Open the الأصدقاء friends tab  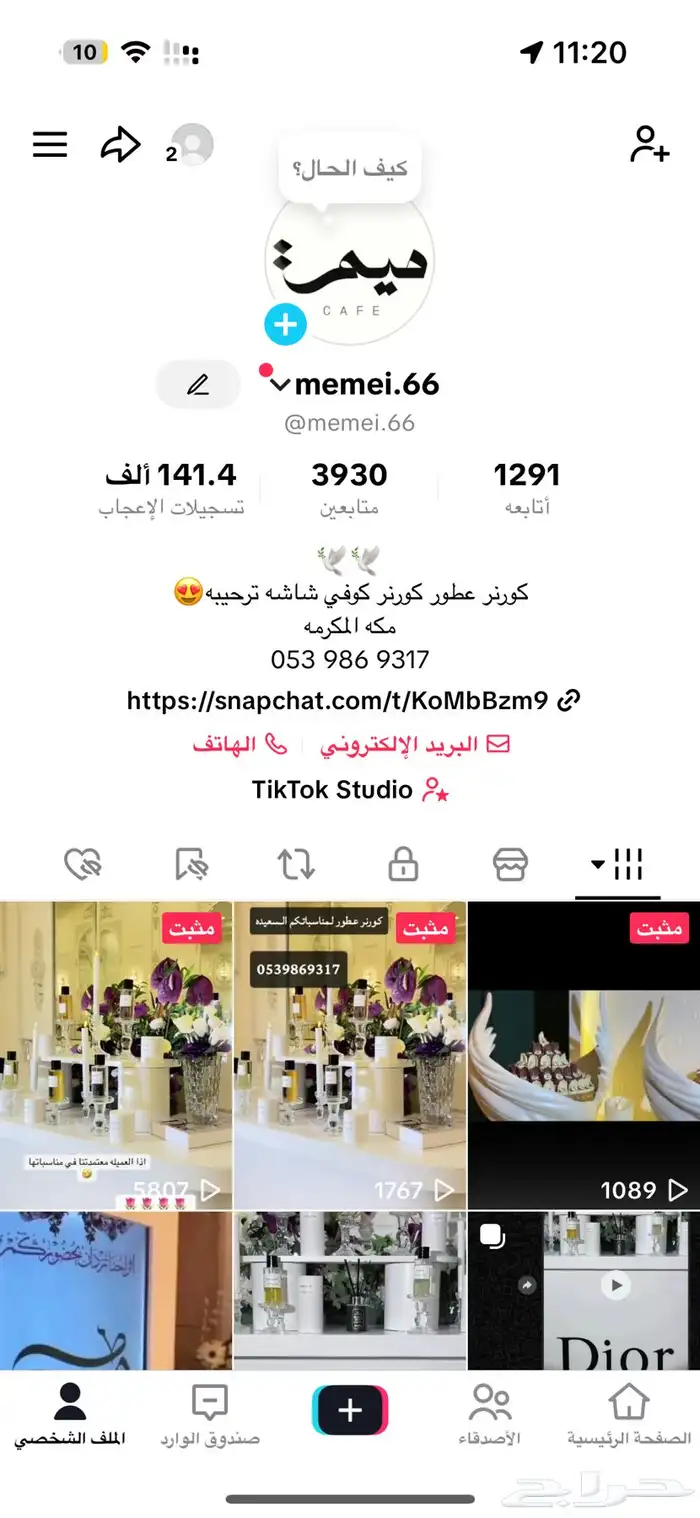489,1415
